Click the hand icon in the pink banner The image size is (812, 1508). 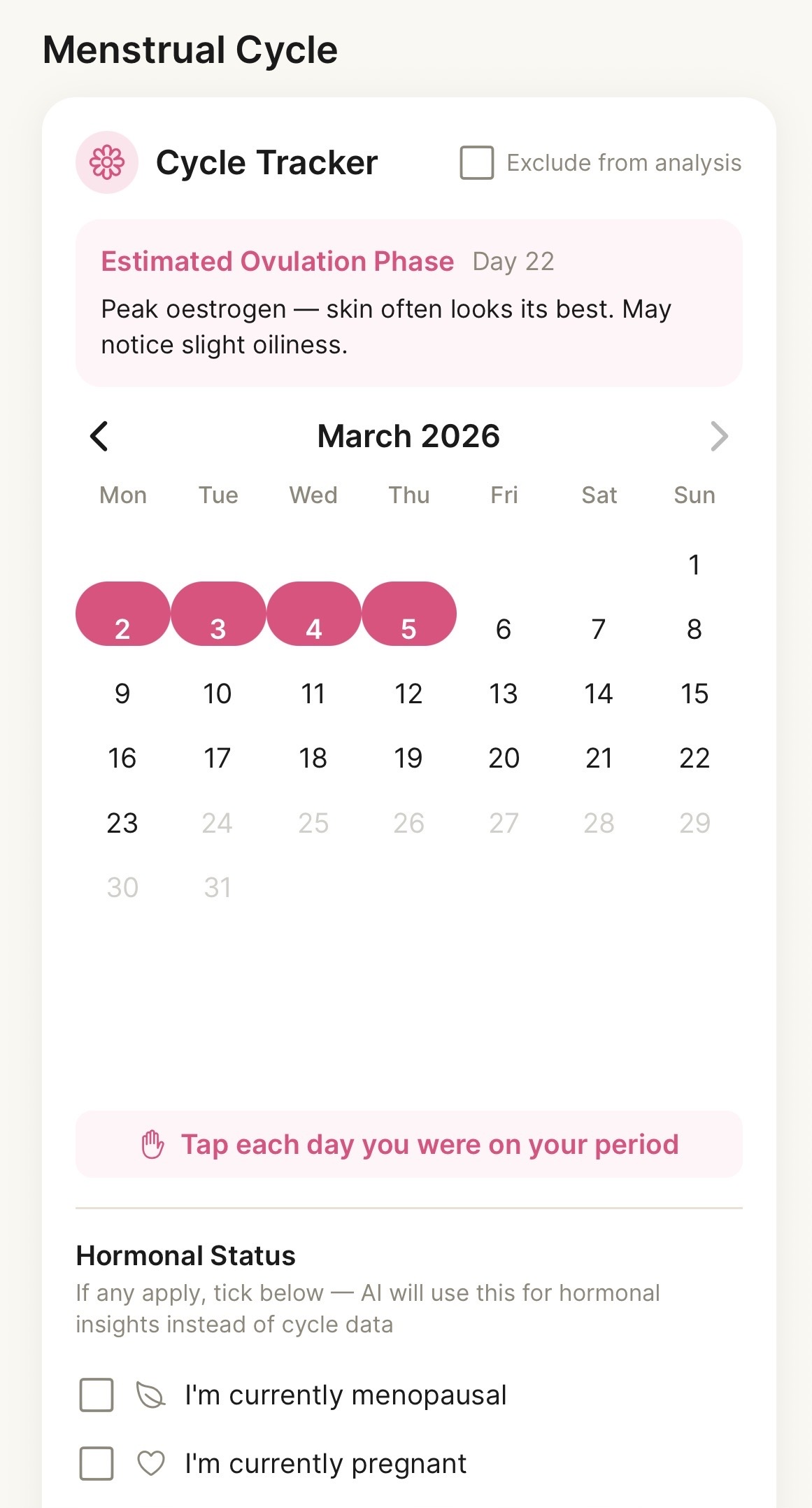click(151, 1144)
